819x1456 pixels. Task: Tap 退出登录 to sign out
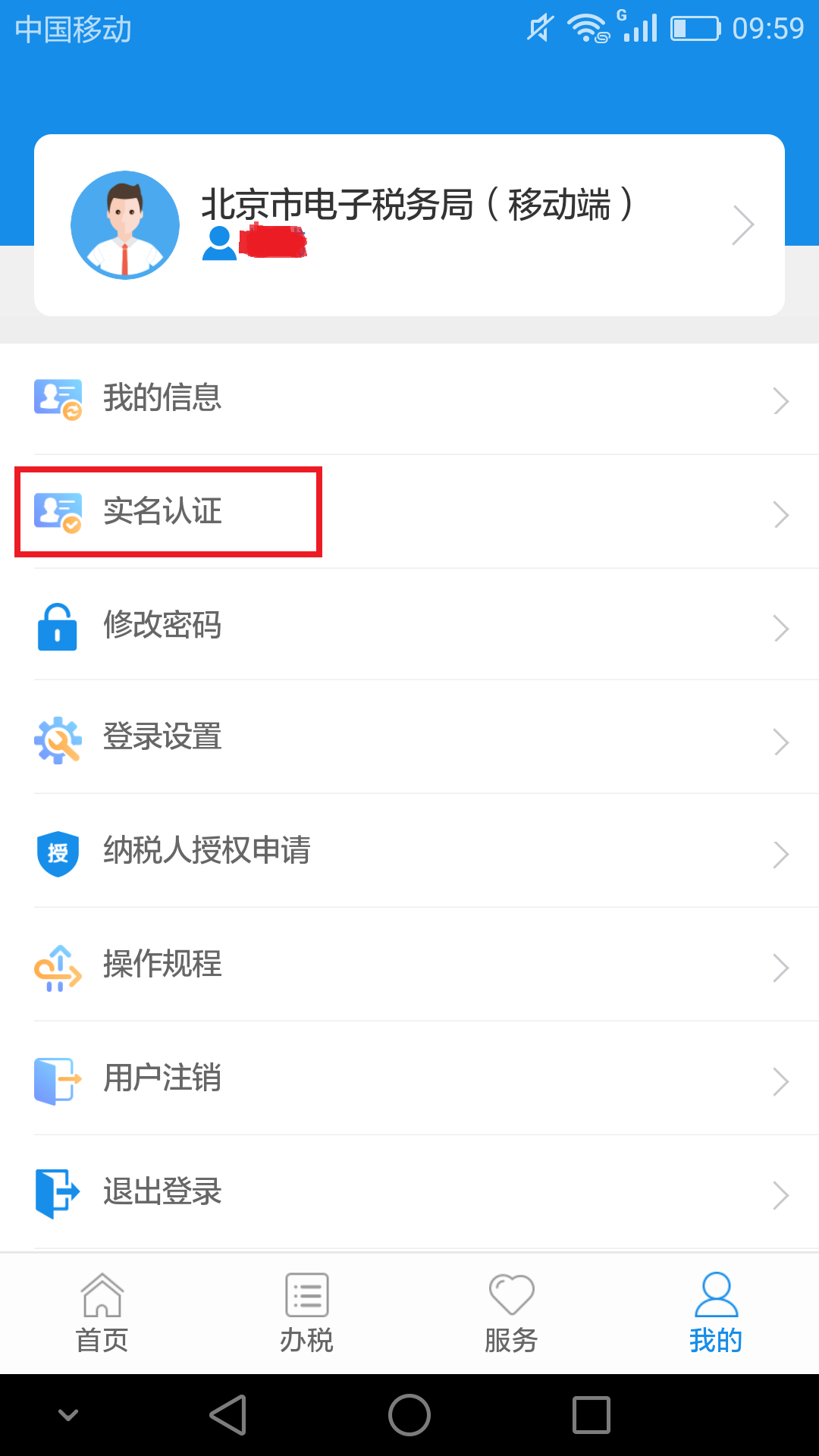tap(409, 1193)
